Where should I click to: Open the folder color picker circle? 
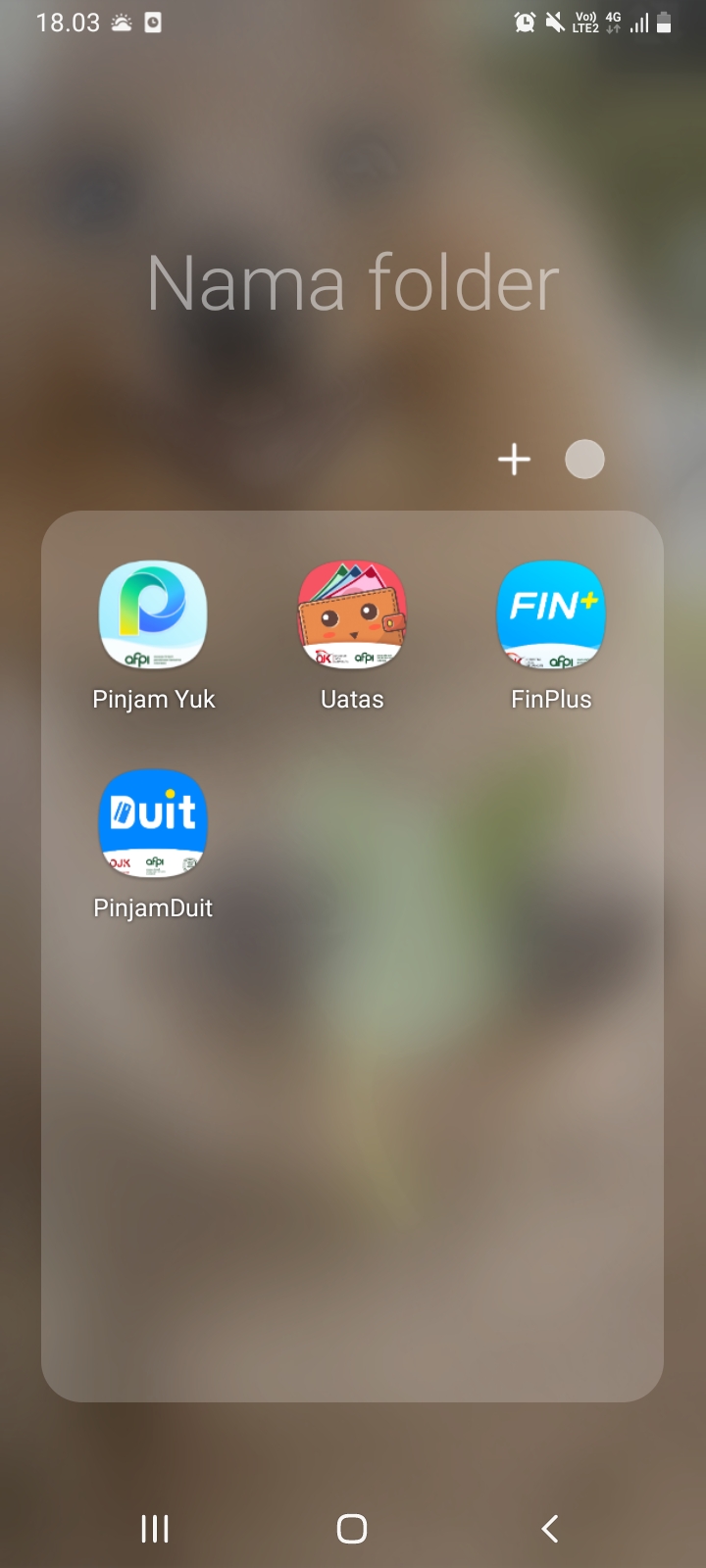pos(584,460)
